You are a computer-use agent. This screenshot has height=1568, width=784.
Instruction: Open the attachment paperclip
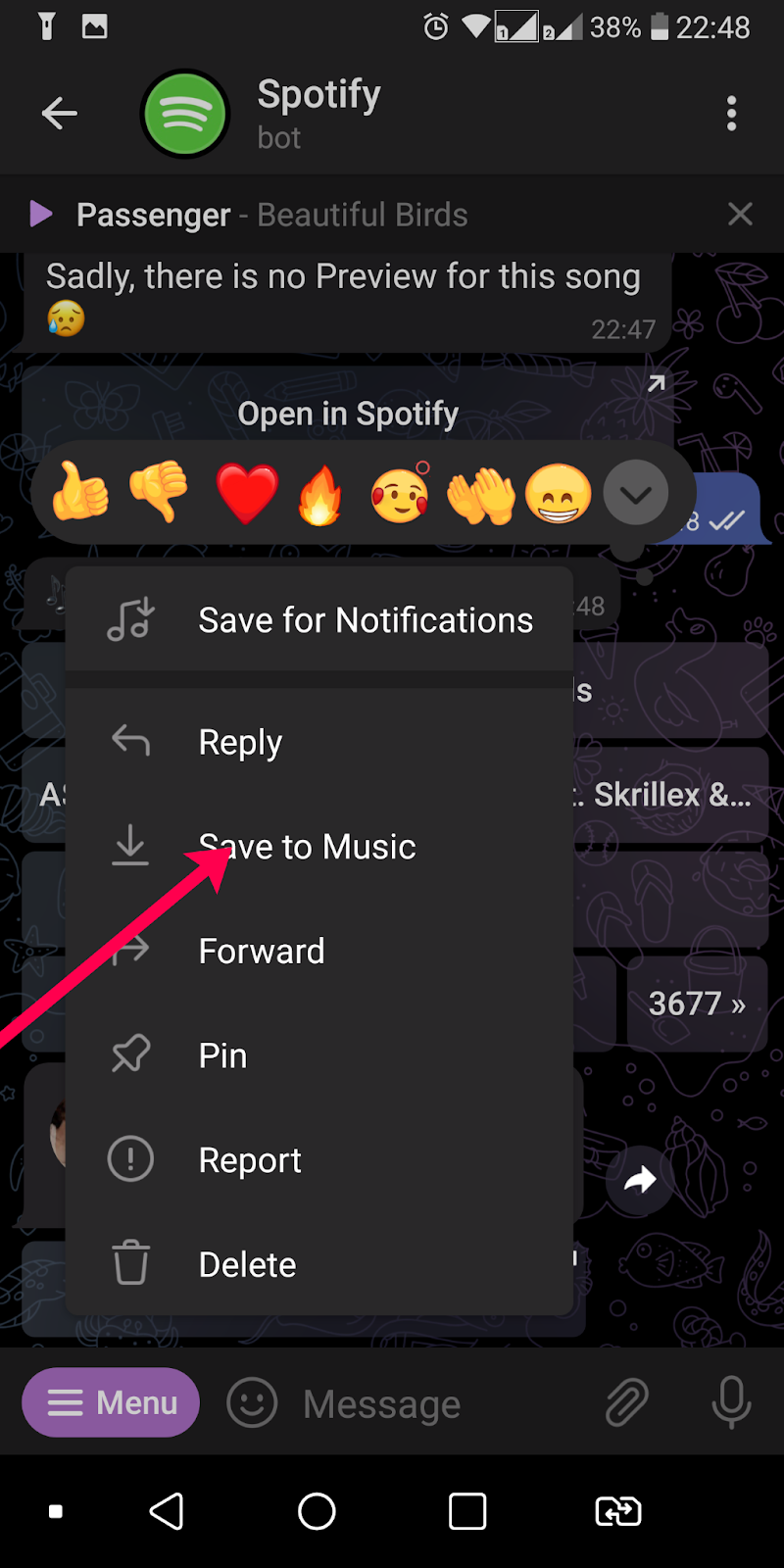pyautogui.click(x=627, y=1403)
